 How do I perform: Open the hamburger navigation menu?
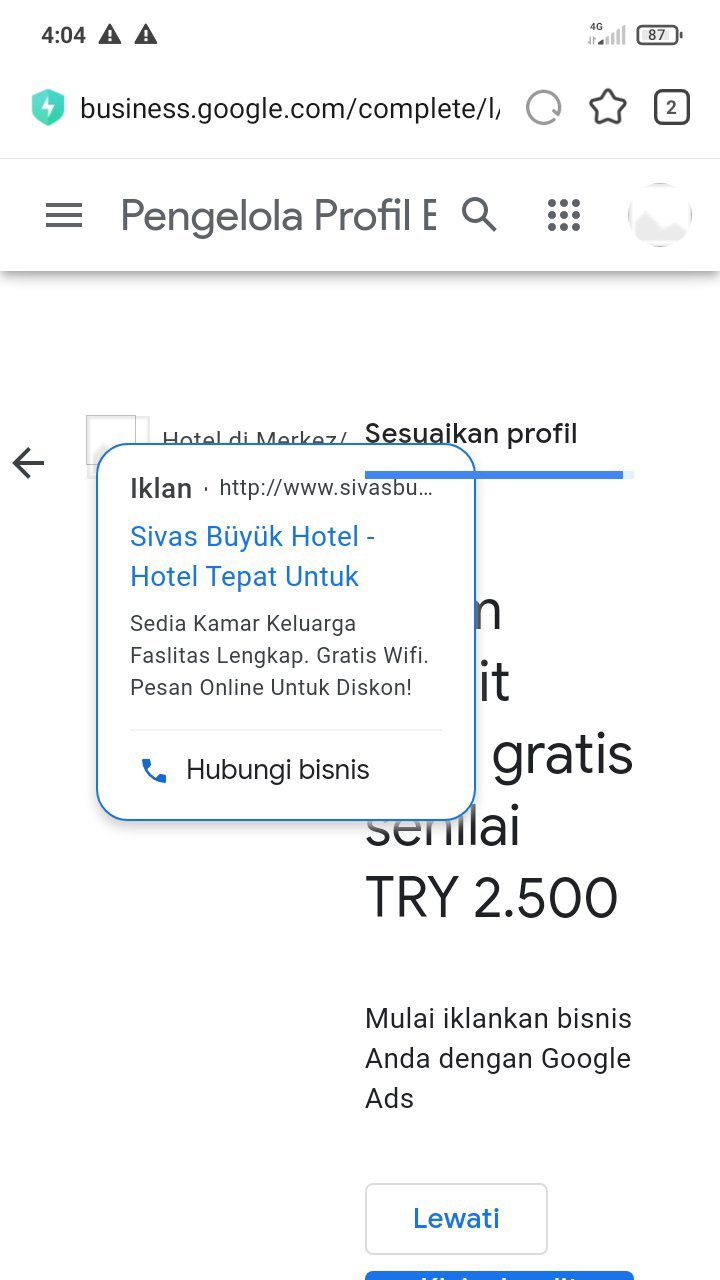pyautogui.click(x=64, y=215)
